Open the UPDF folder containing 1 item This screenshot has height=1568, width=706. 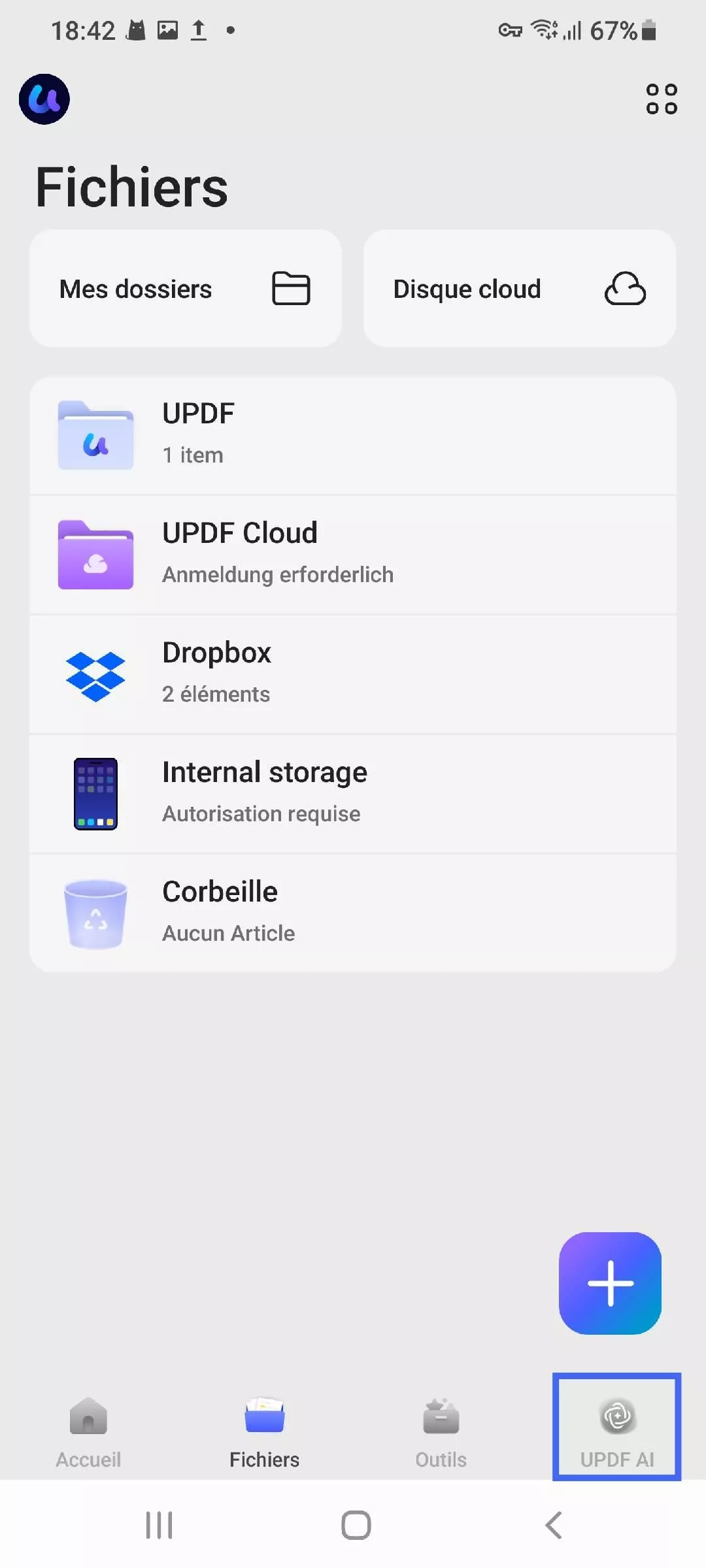click(x=353, y=434)
